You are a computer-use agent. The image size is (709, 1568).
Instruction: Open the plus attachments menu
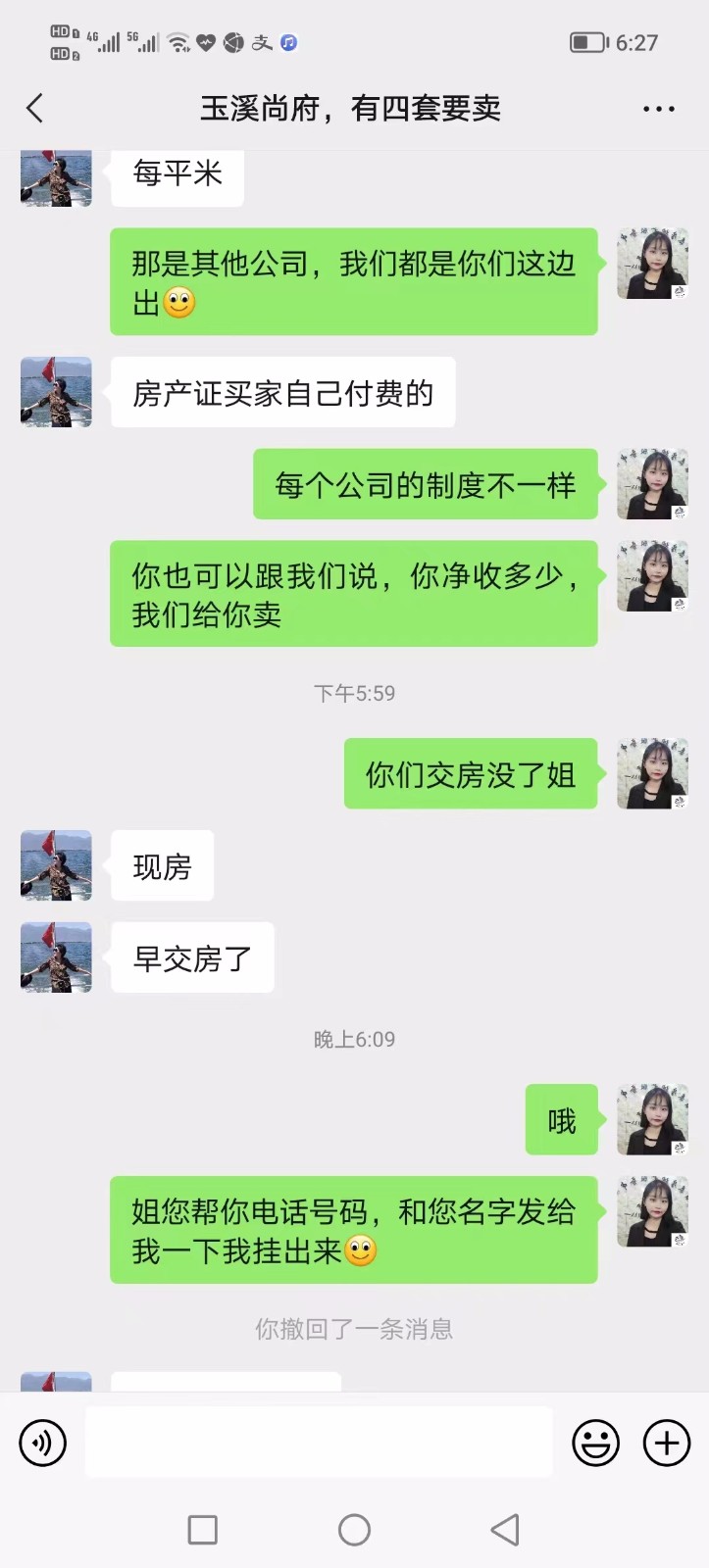[x=667, y=1443]
